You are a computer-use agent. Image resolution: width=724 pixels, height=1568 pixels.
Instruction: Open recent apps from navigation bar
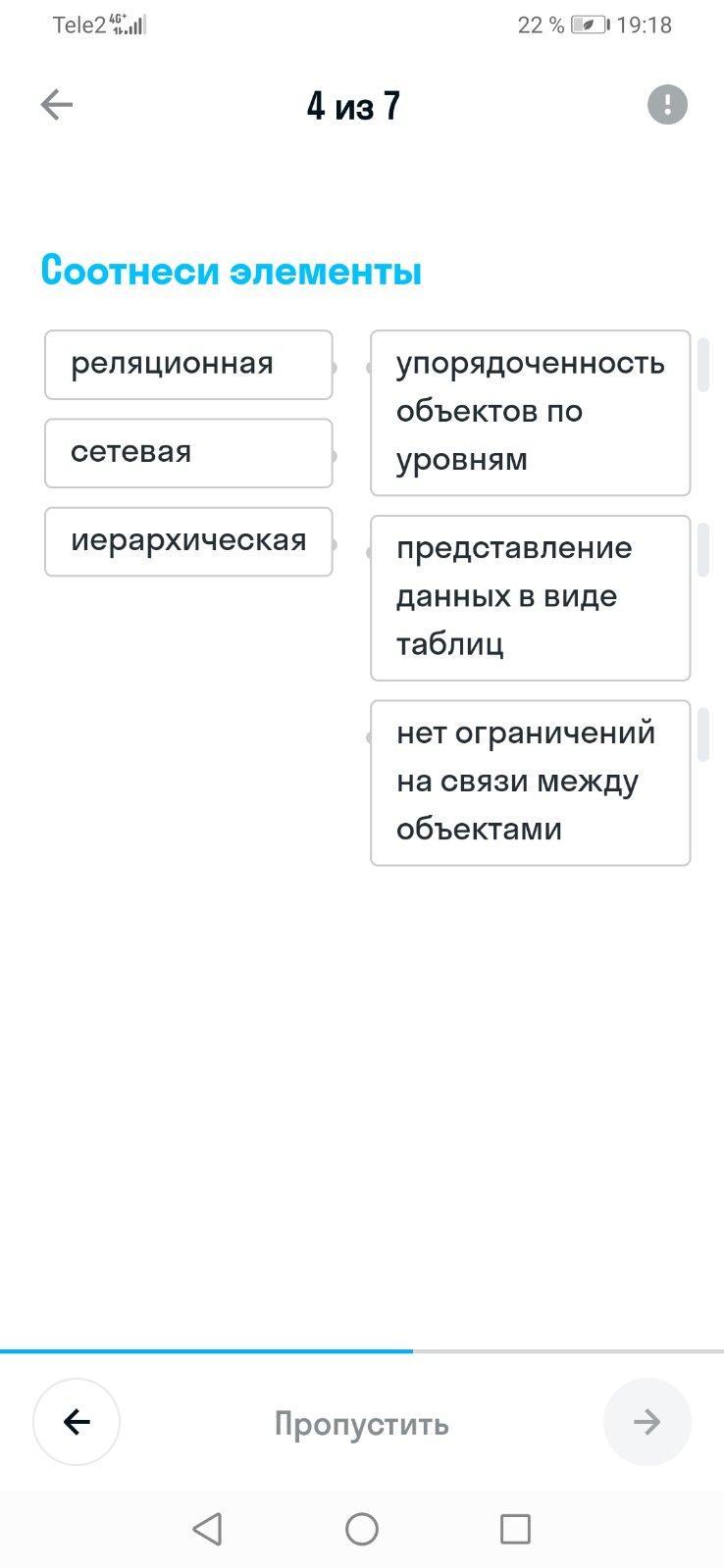pyautogui.click(x=515, y=1529)
